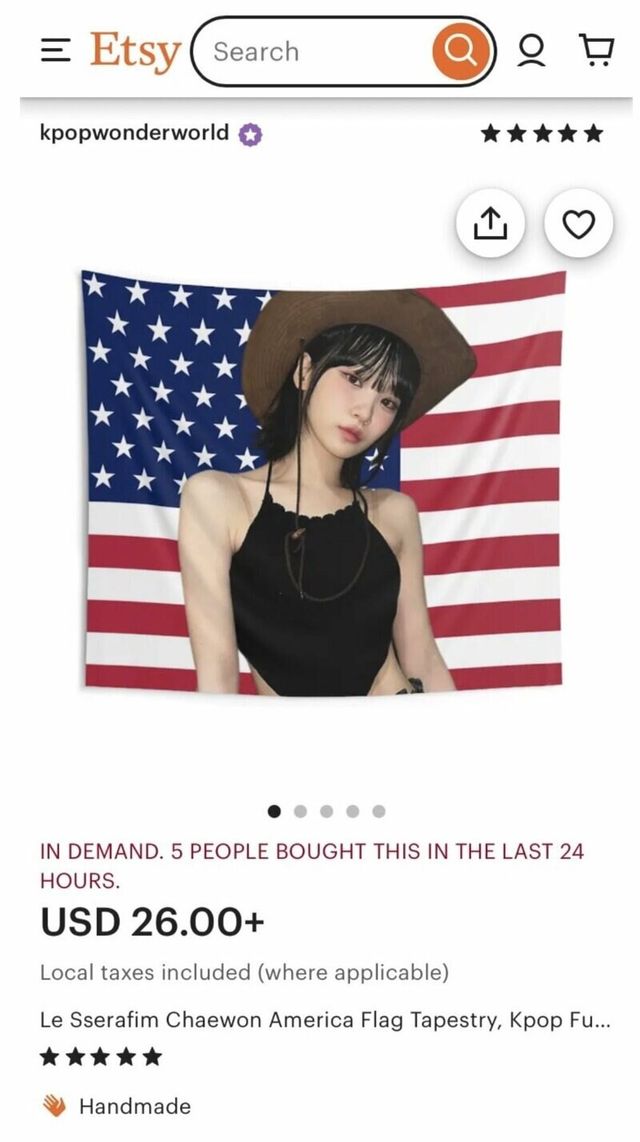Add this tapestry to favorites
Screen dimensions: 640x1142
coord(578,225)
